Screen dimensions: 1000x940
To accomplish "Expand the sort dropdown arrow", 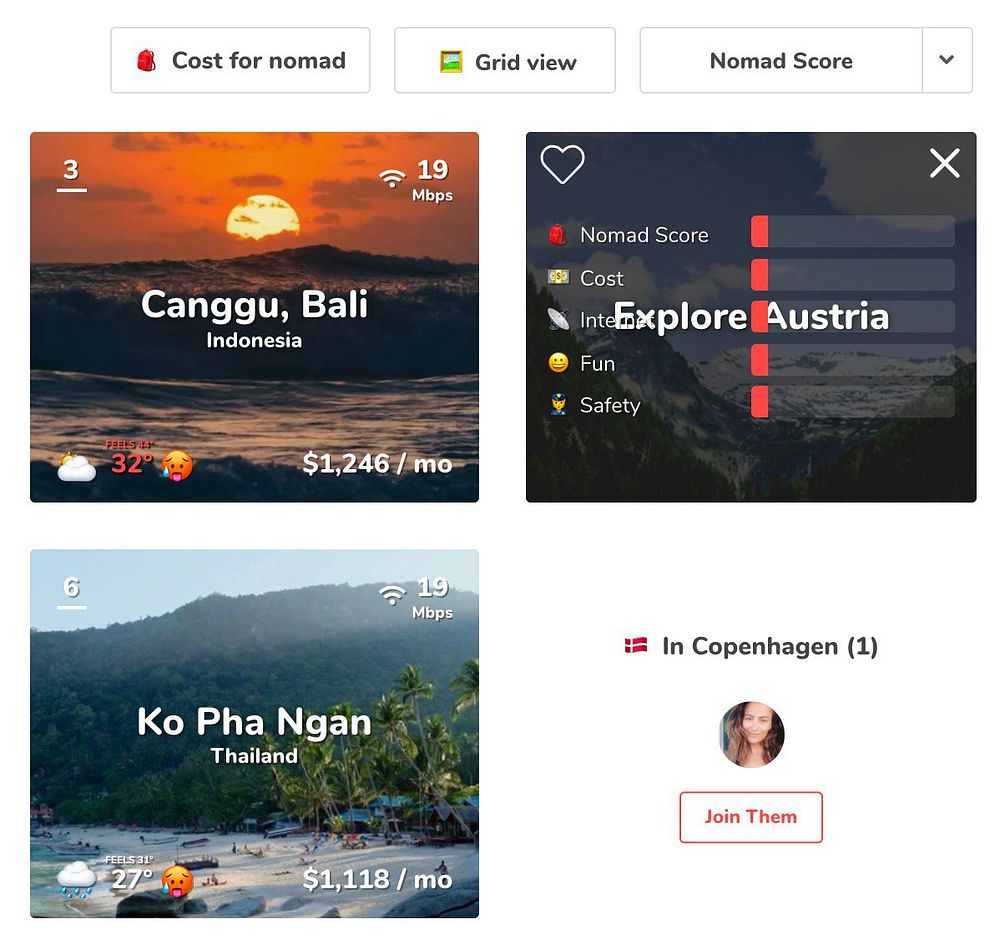I will tap(947, 60).
